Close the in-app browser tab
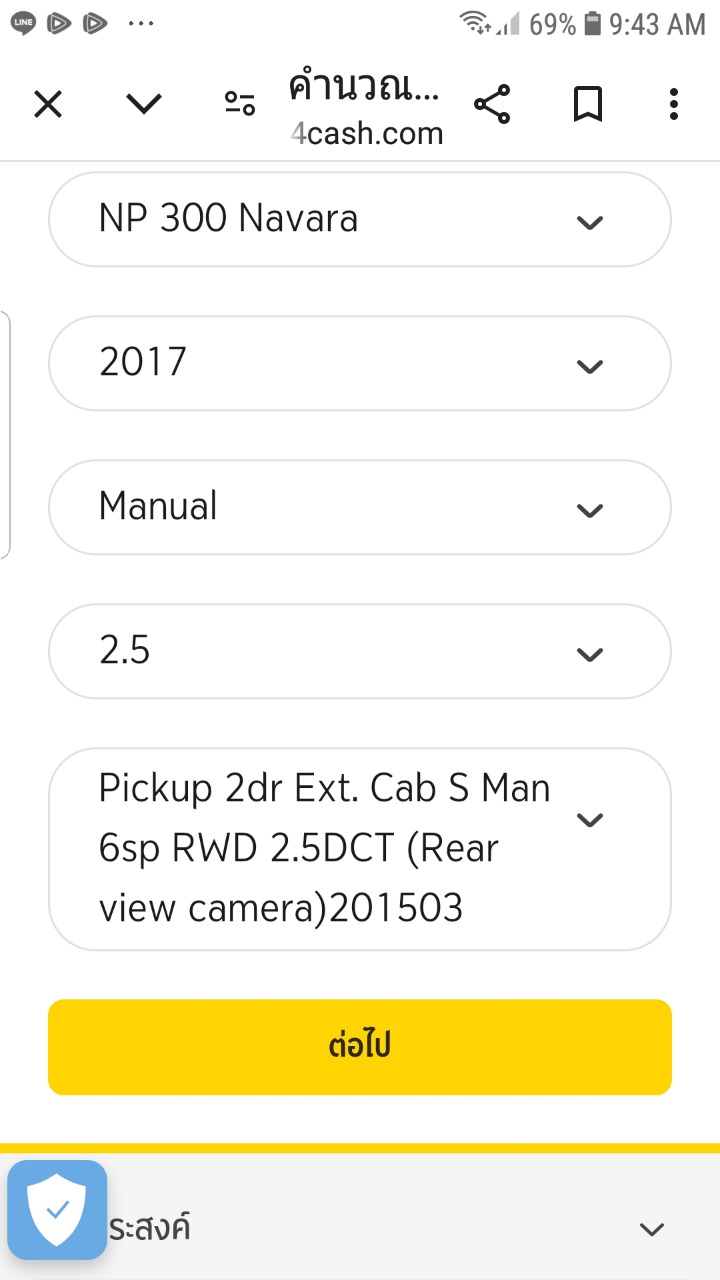The width and height of the screenshot is (720, 1280). [x=48, y=104]
